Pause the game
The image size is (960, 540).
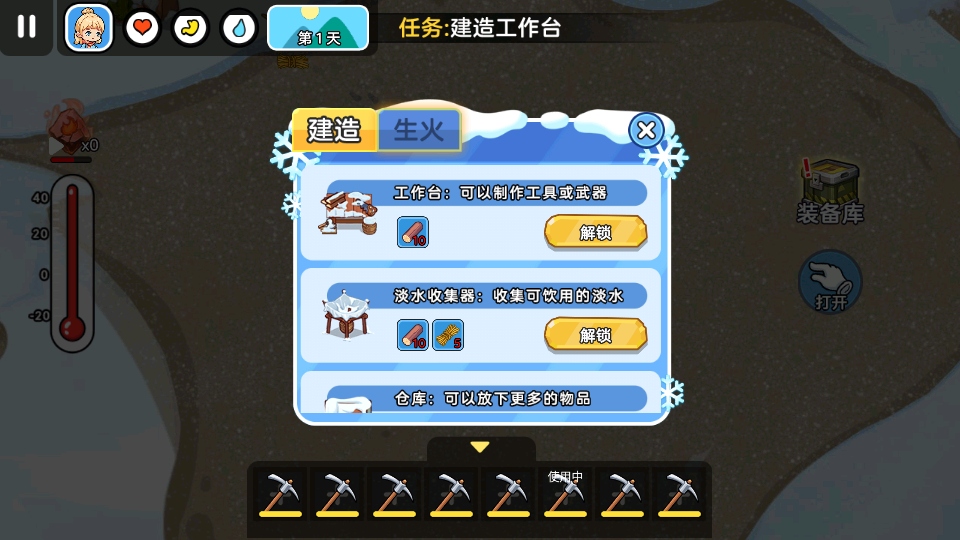tap(26, 27)
